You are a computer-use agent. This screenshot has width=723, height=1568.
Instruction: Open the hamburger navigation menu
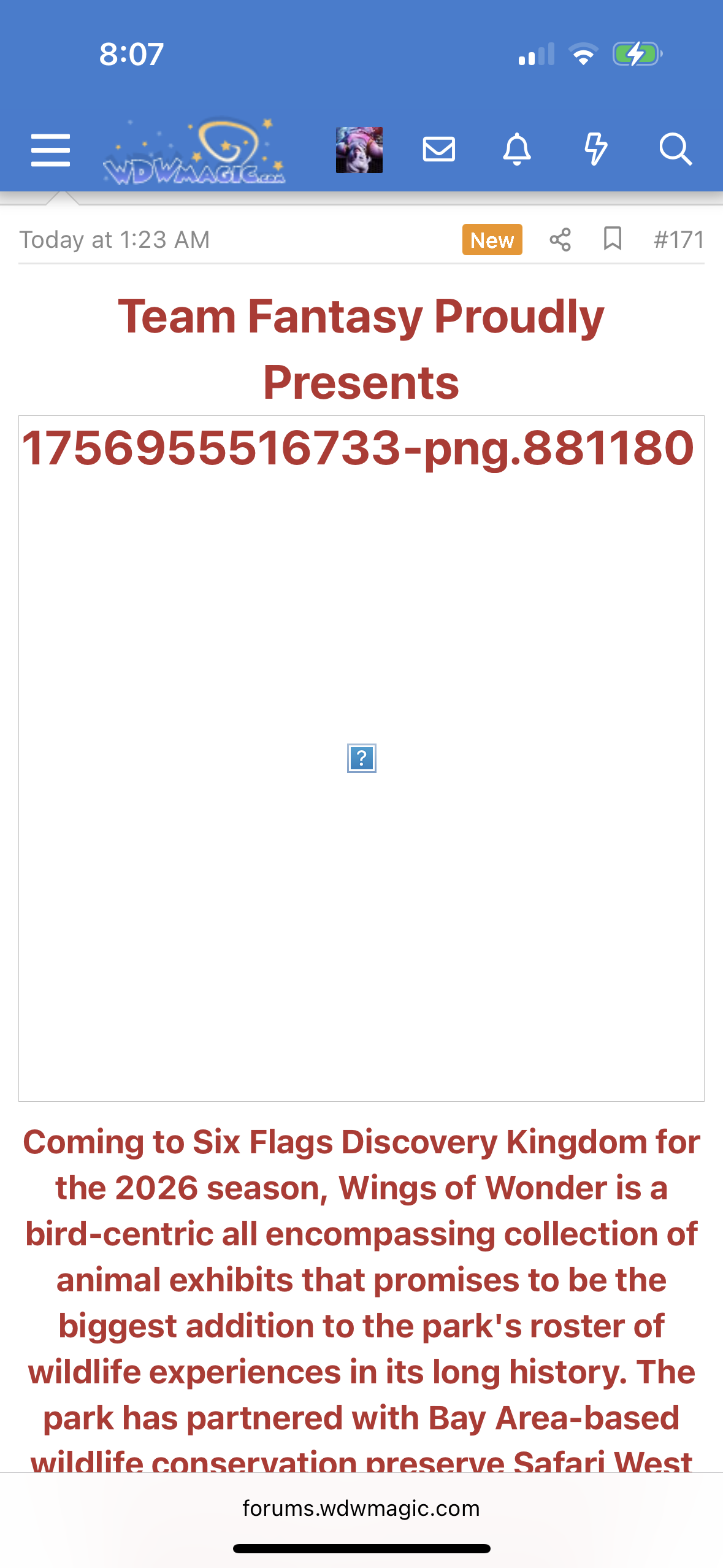click(x=50, y=150)
